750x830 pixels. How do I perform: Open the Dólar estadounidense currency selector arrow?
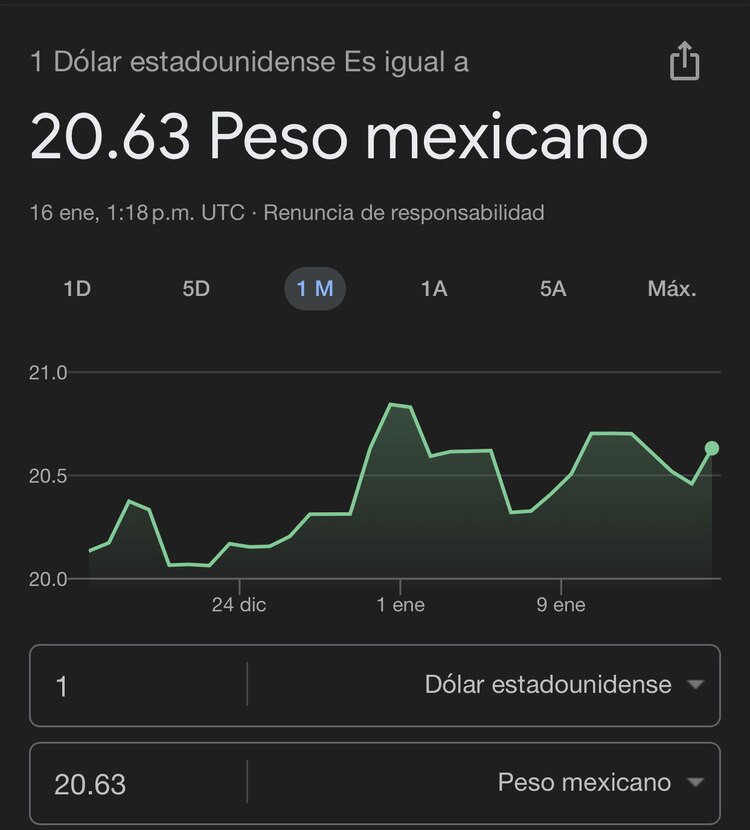coord(695,686)
